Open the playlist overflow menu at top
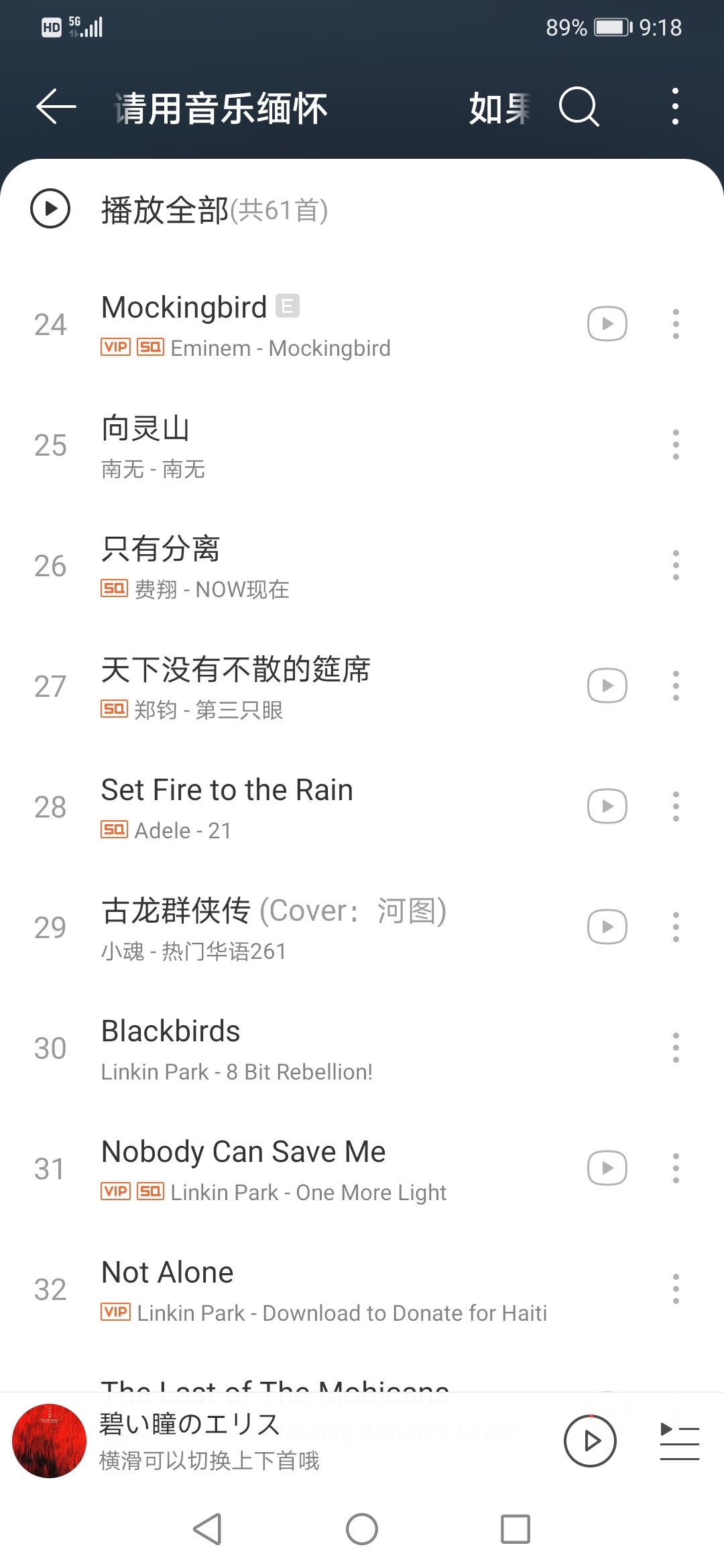Screen dimensions: 724x1568 tap(675, 107)
